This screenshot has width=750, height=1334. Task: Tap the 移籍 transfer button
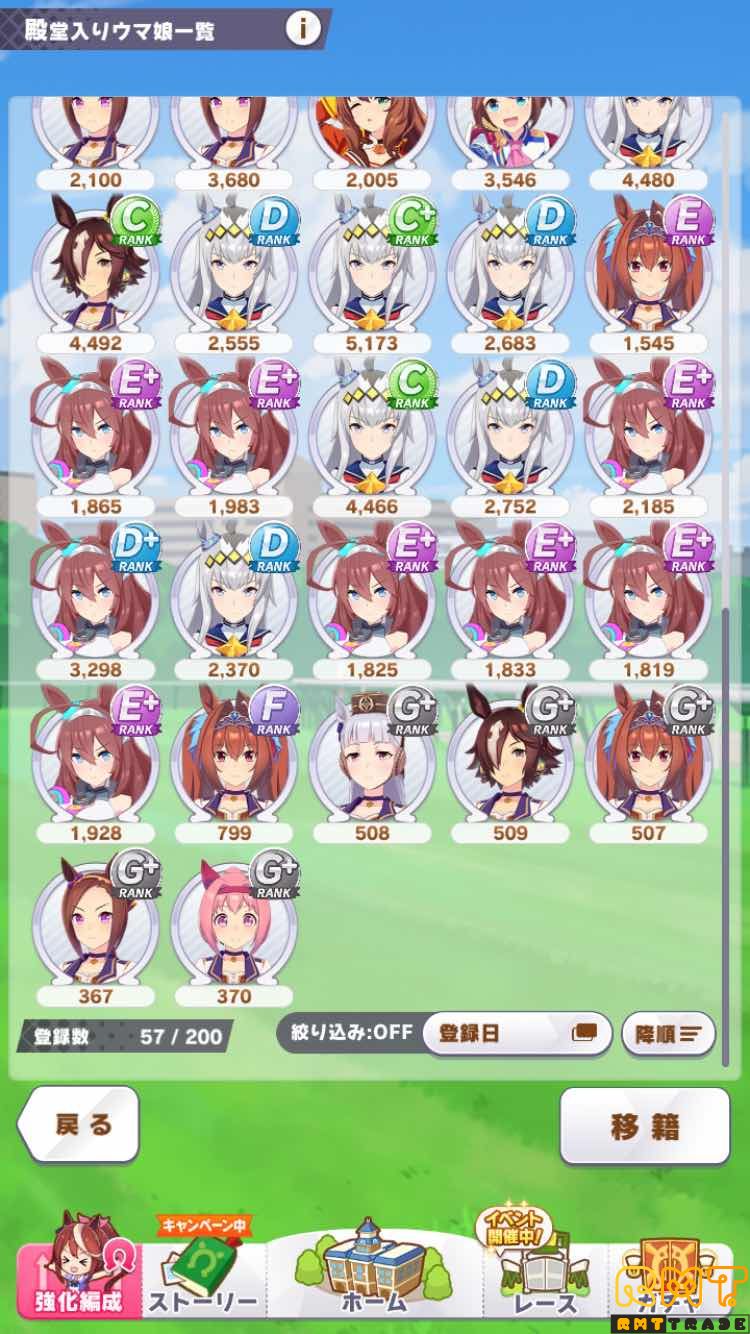[645, 1126]
